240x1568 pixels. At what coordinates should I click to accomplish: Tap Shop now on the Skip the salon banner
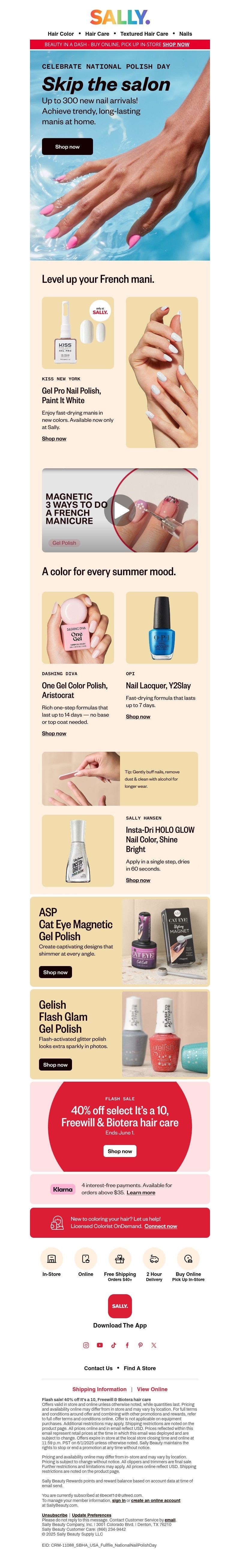pos(67,147)
